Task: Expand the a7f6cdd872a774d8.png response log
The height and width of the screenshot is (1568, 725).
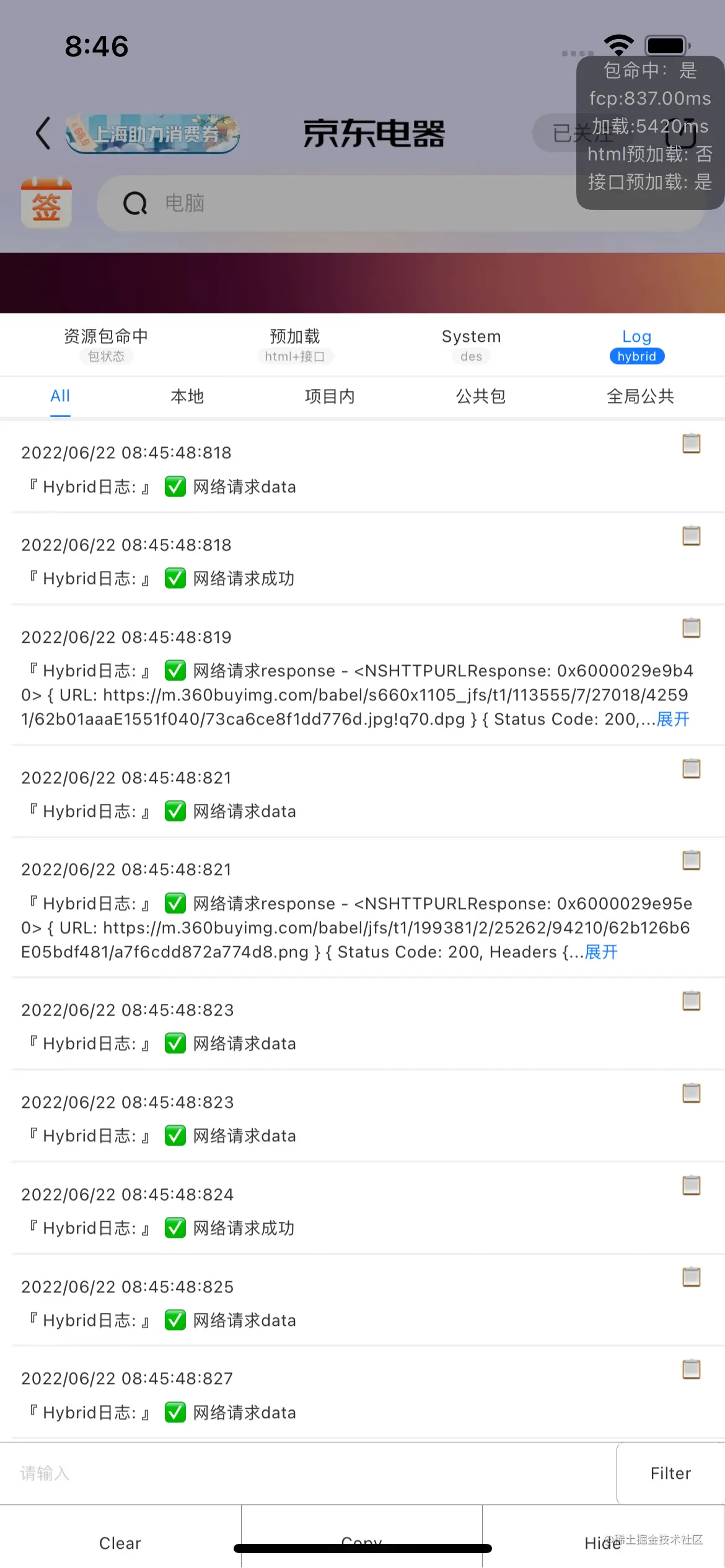Action: coord(602,952)
